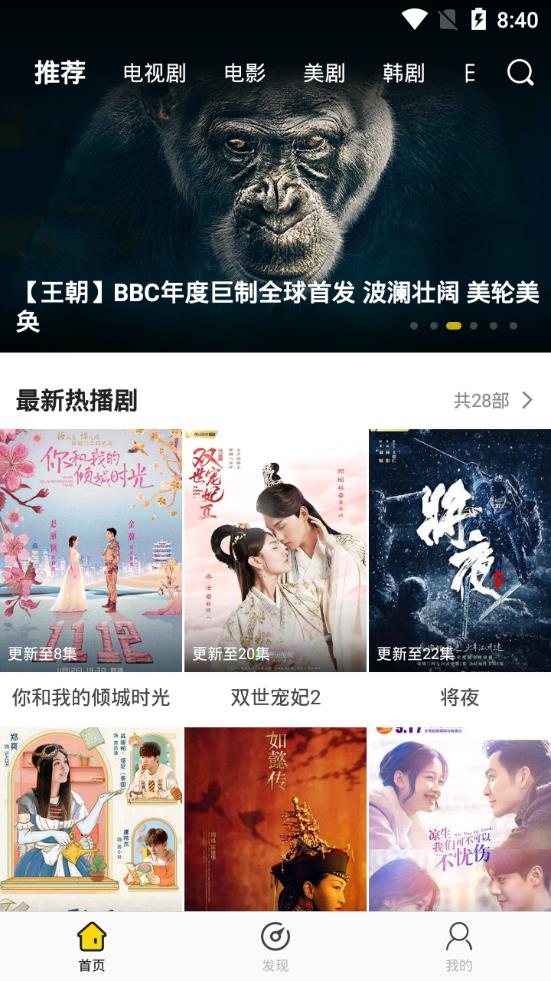Open 你和我的倾城时光 poster
This screenshot has height=981, width=551.
click(x=91, y=550)
